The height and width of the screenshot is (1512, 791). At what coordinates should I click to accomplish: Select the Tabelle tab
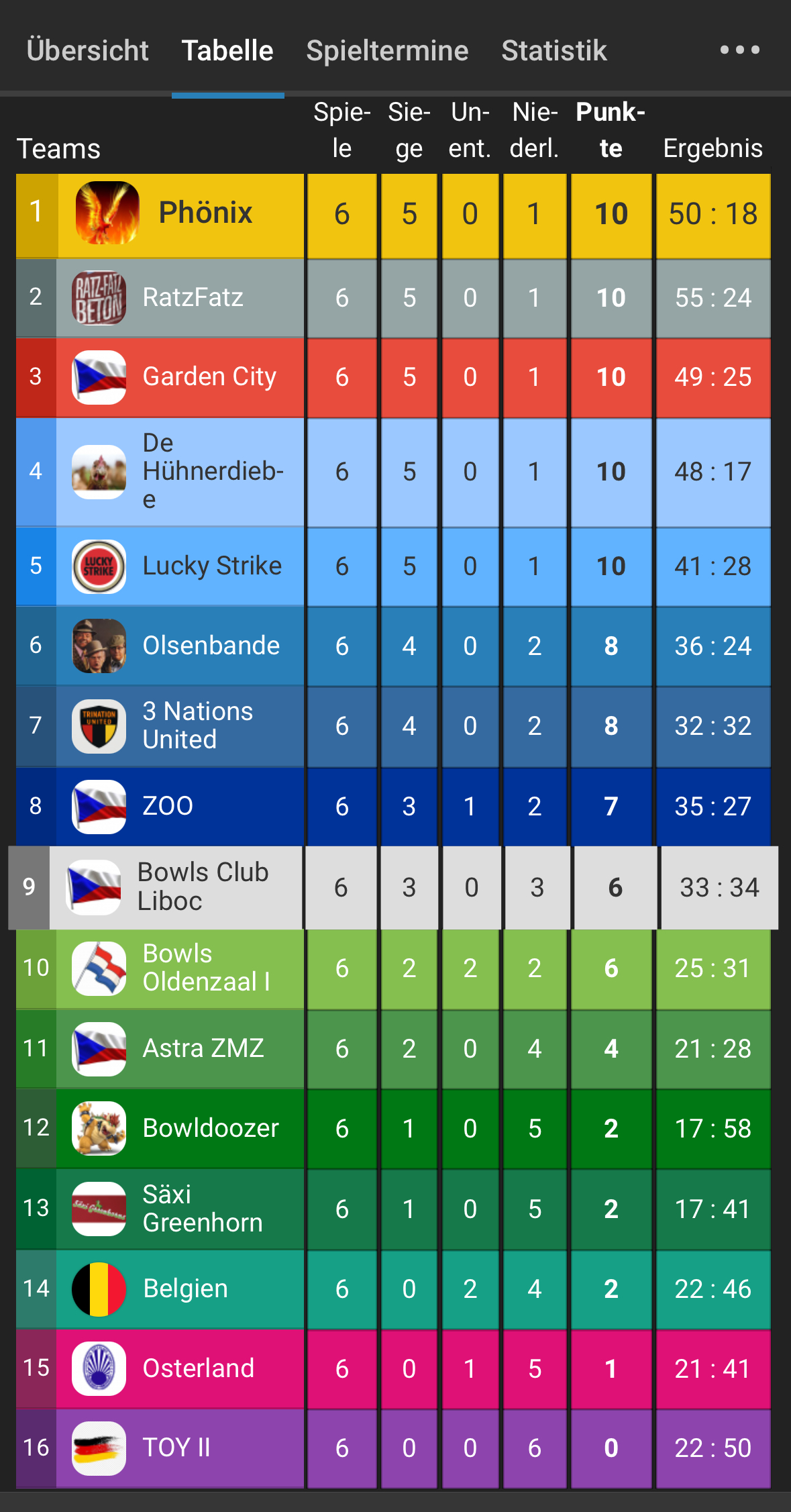(x=227, y=51)
